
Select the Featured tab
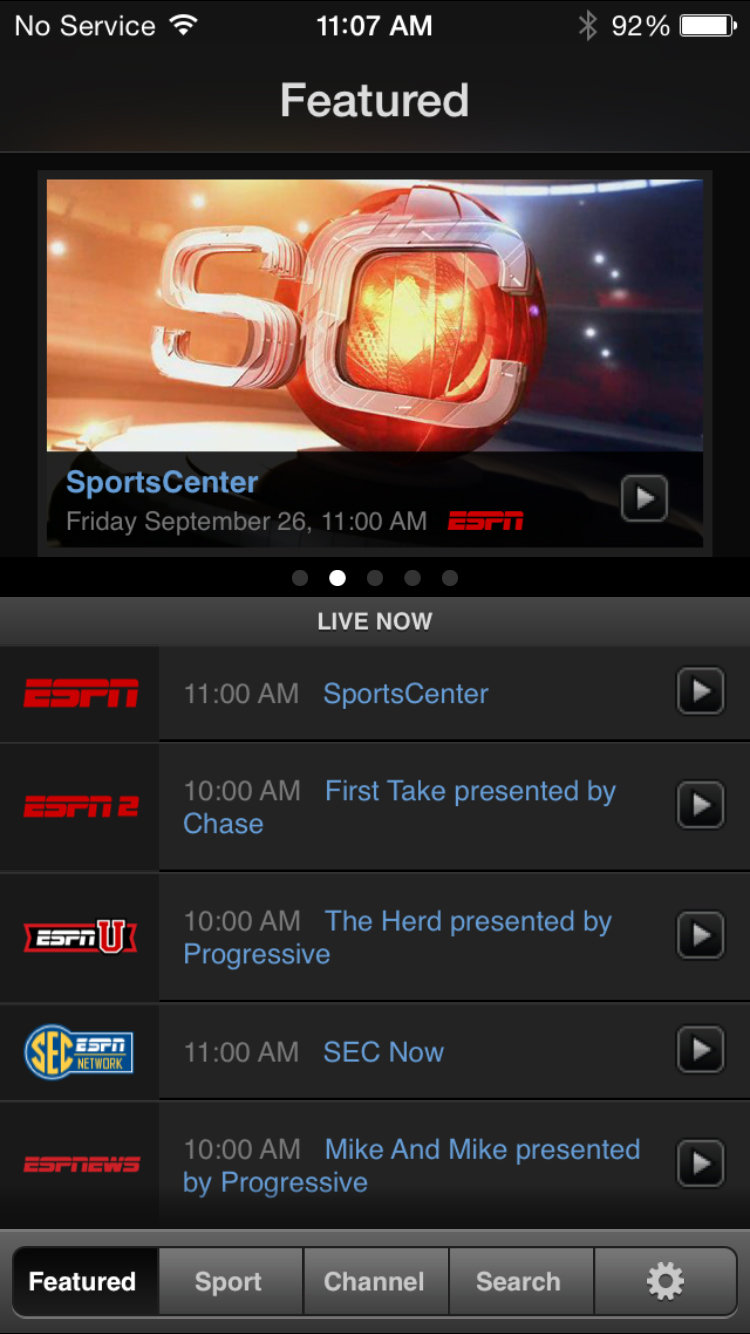point(84,1282)
